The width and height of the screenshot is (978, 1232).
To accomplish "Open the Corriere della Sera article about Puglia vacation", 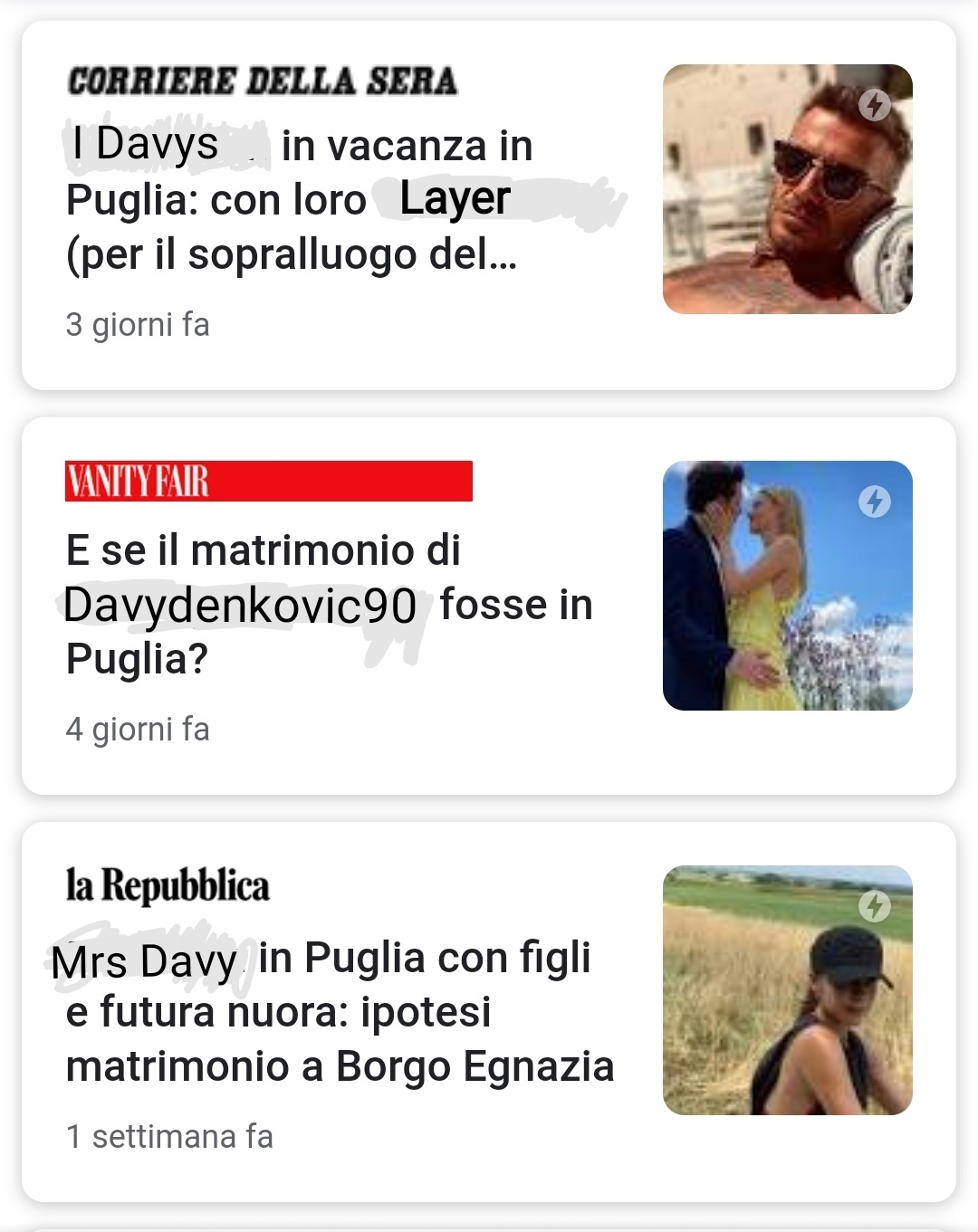I will click(x=299, y=200).
